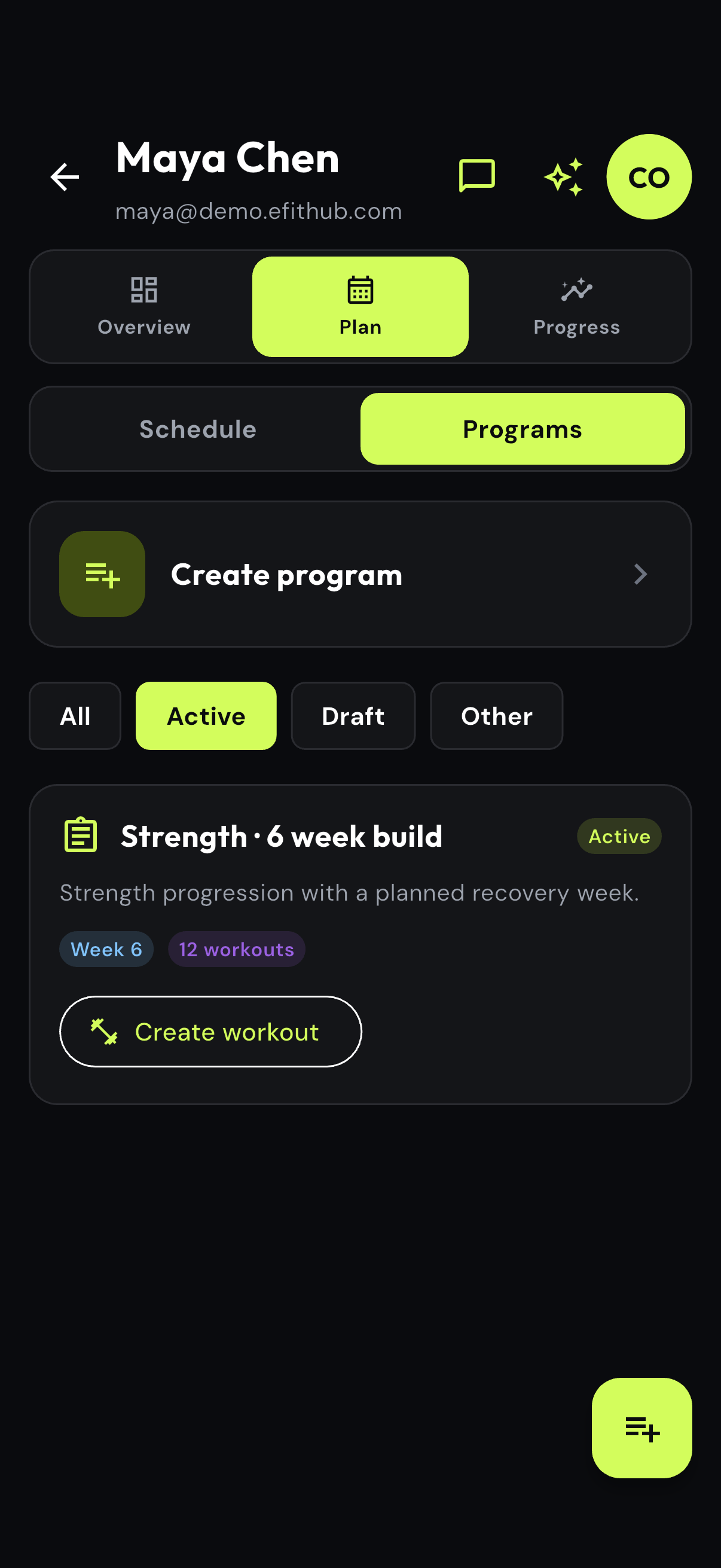Switch to the Progress tab
The image size is (721, 1568).
point(576,307)
